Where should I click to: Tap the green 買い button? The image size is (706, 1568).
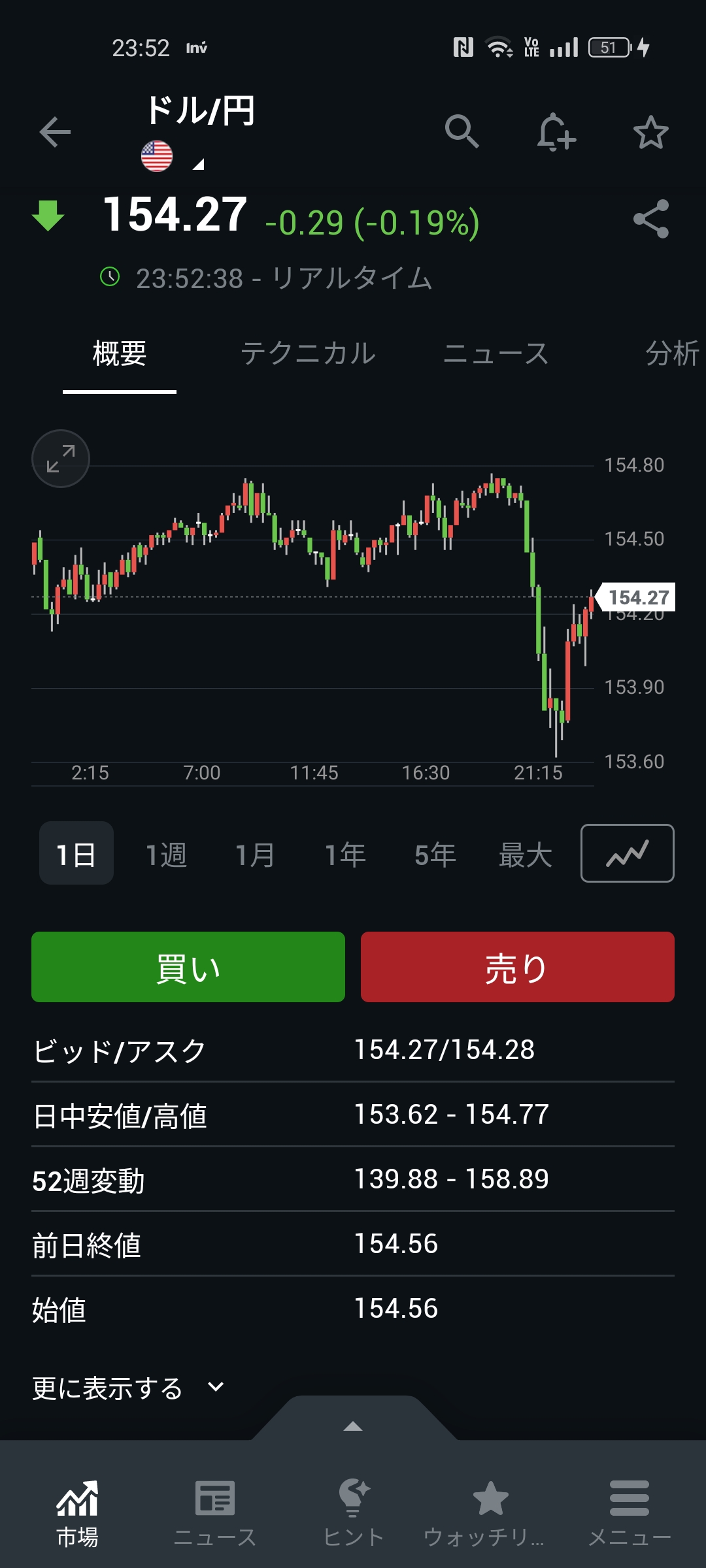(x=188, y=967)
